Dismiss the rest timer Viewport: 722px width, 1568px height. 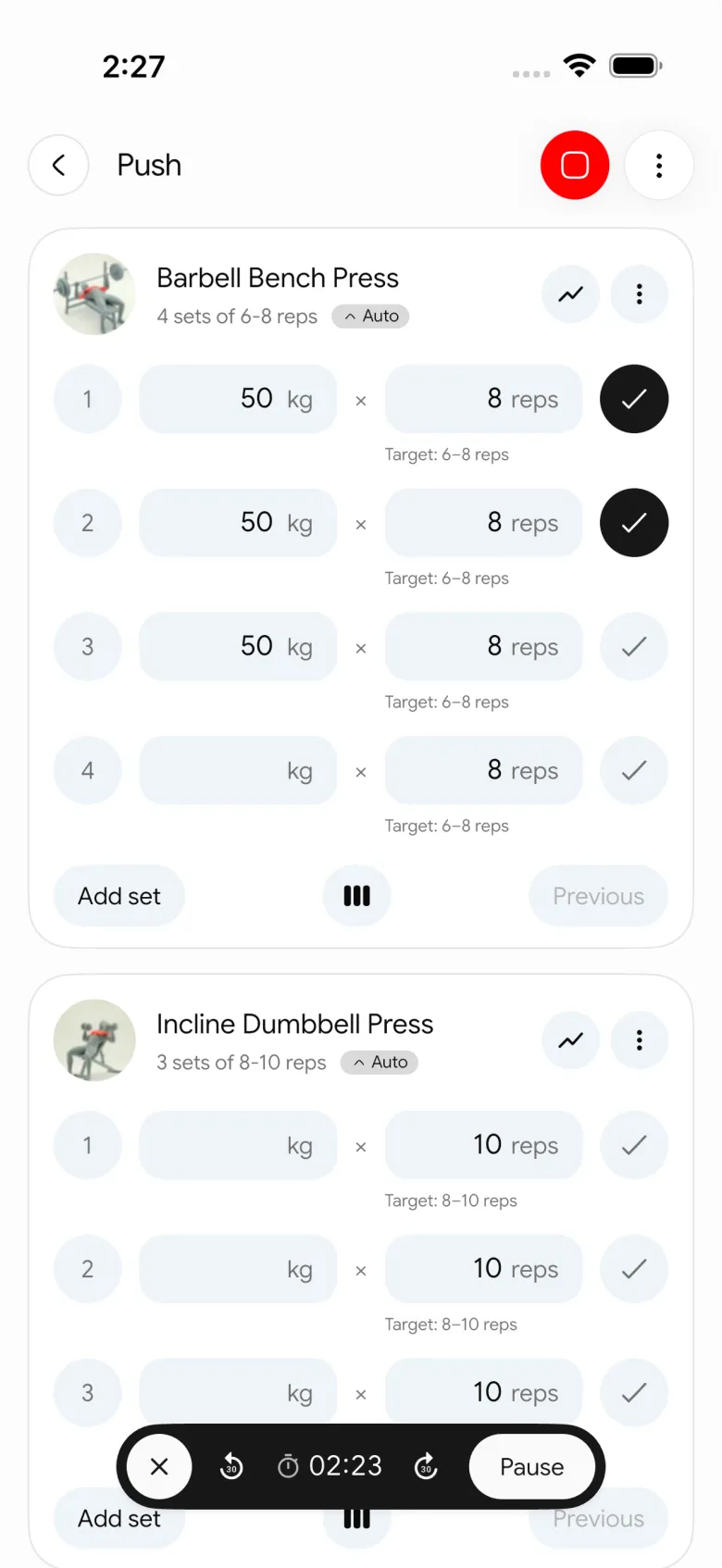(x=159, y=1466)
